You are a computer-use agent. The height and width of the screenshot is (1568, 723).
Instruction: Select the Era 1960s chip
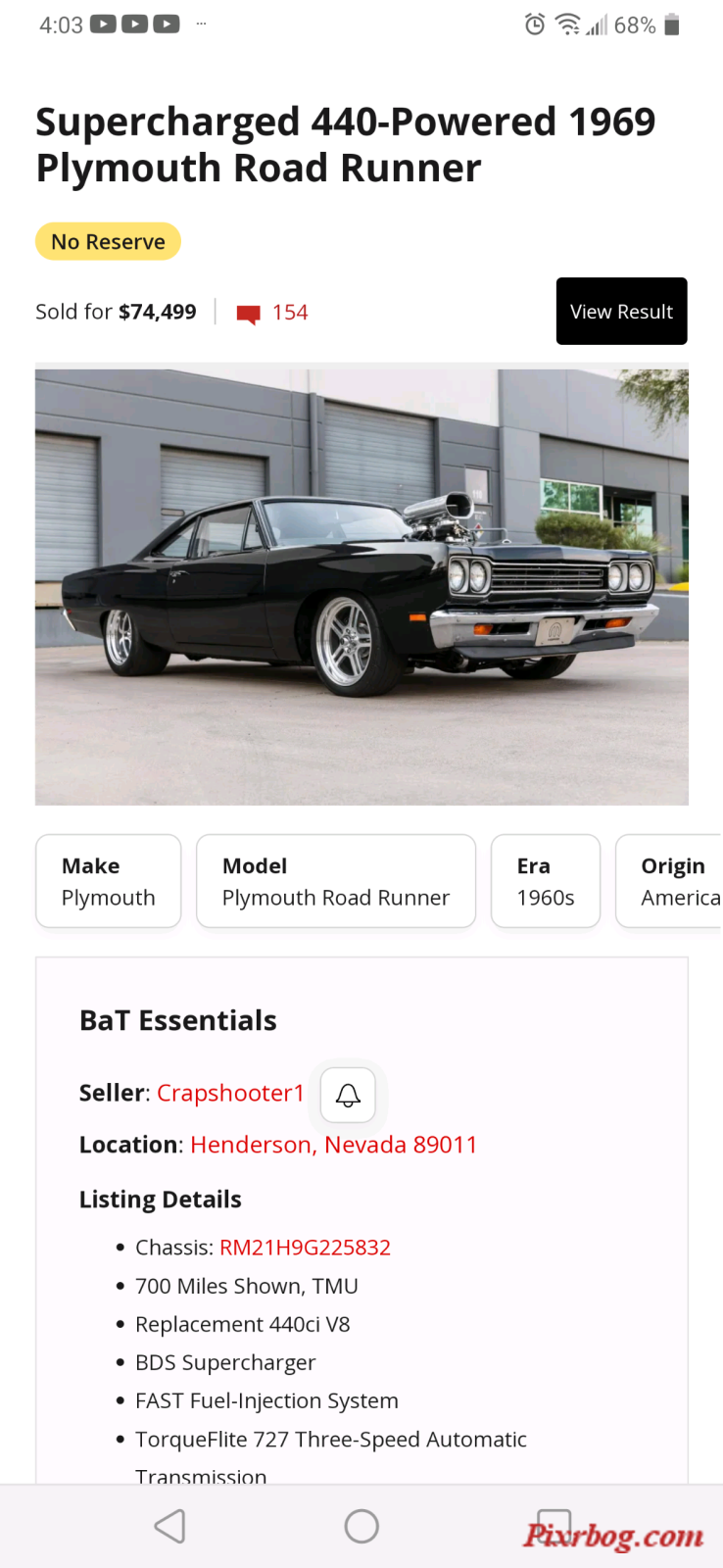[x=545, y=881]
